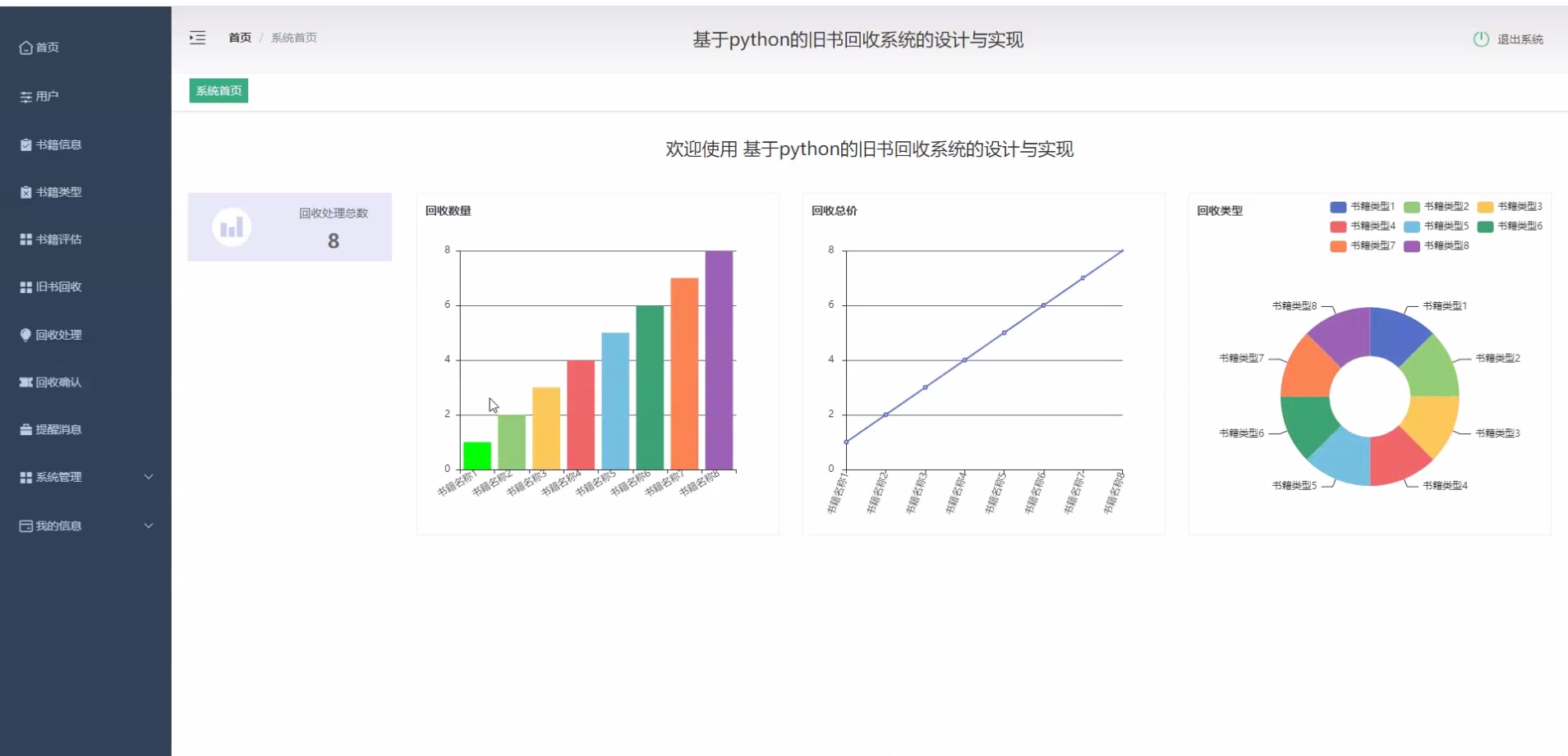Expand the 系统管理 submenu
Screen dimensions: 1568x756
pos(85,477)
